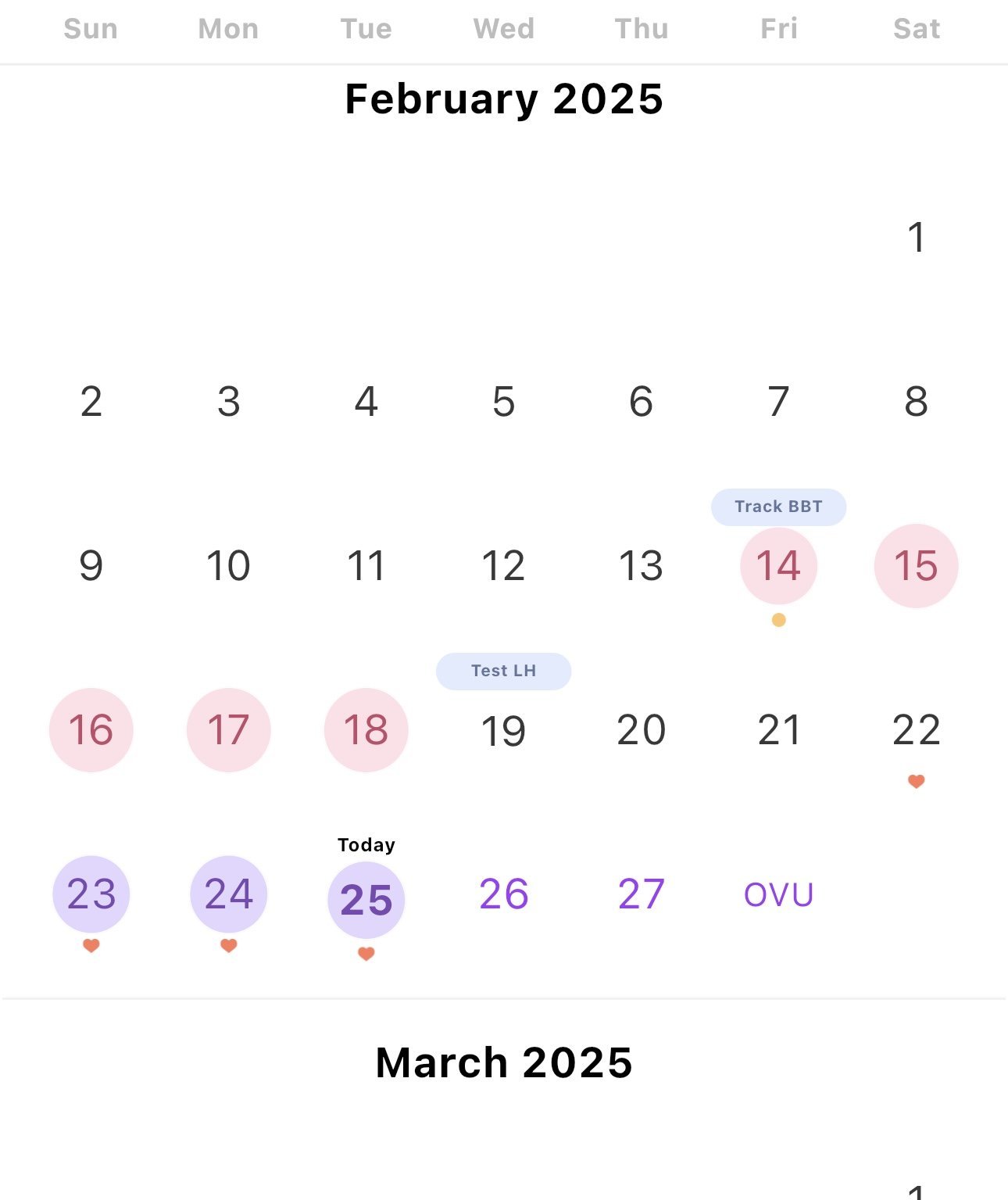Select February 1 on the calendar

(916, 238)
